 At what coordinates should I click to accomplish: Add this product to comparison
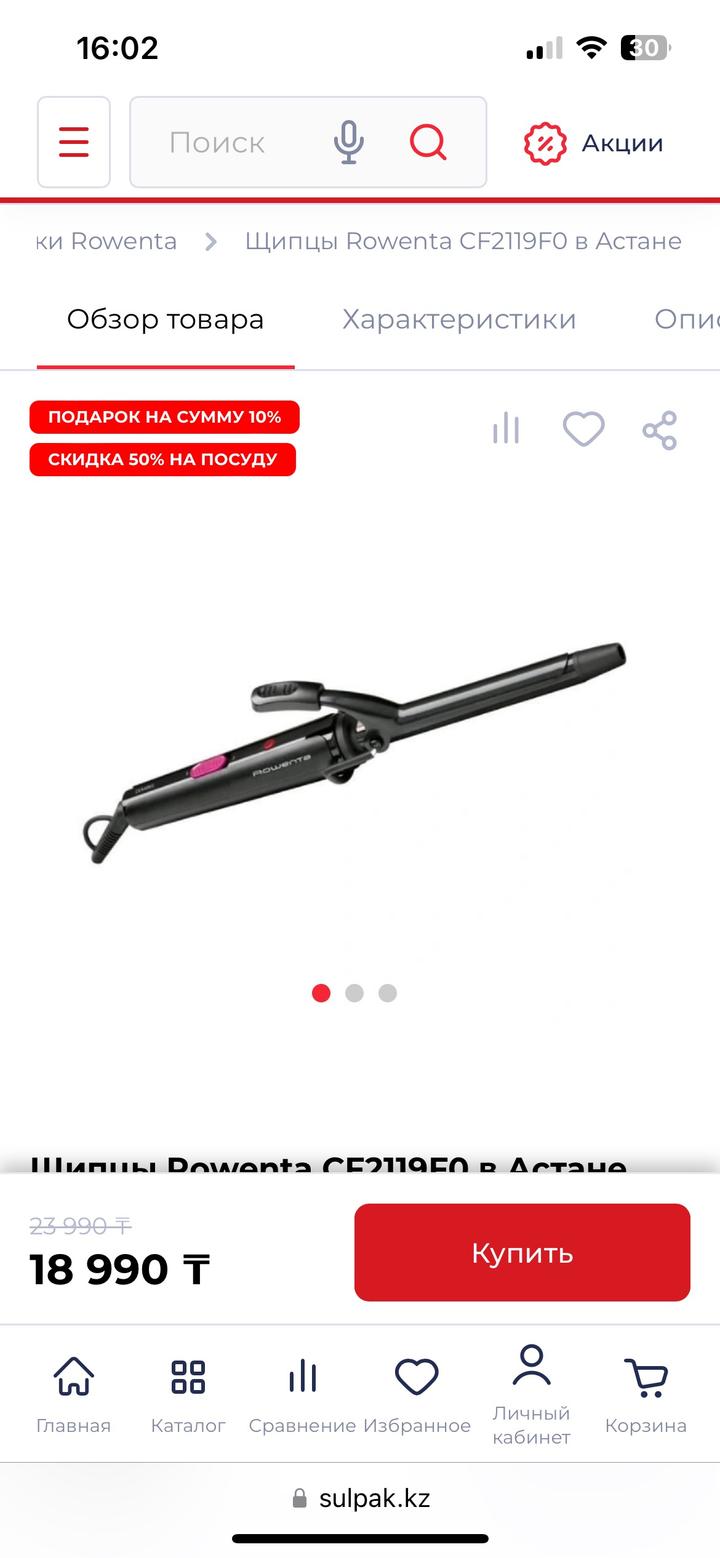tap(506, 429)
